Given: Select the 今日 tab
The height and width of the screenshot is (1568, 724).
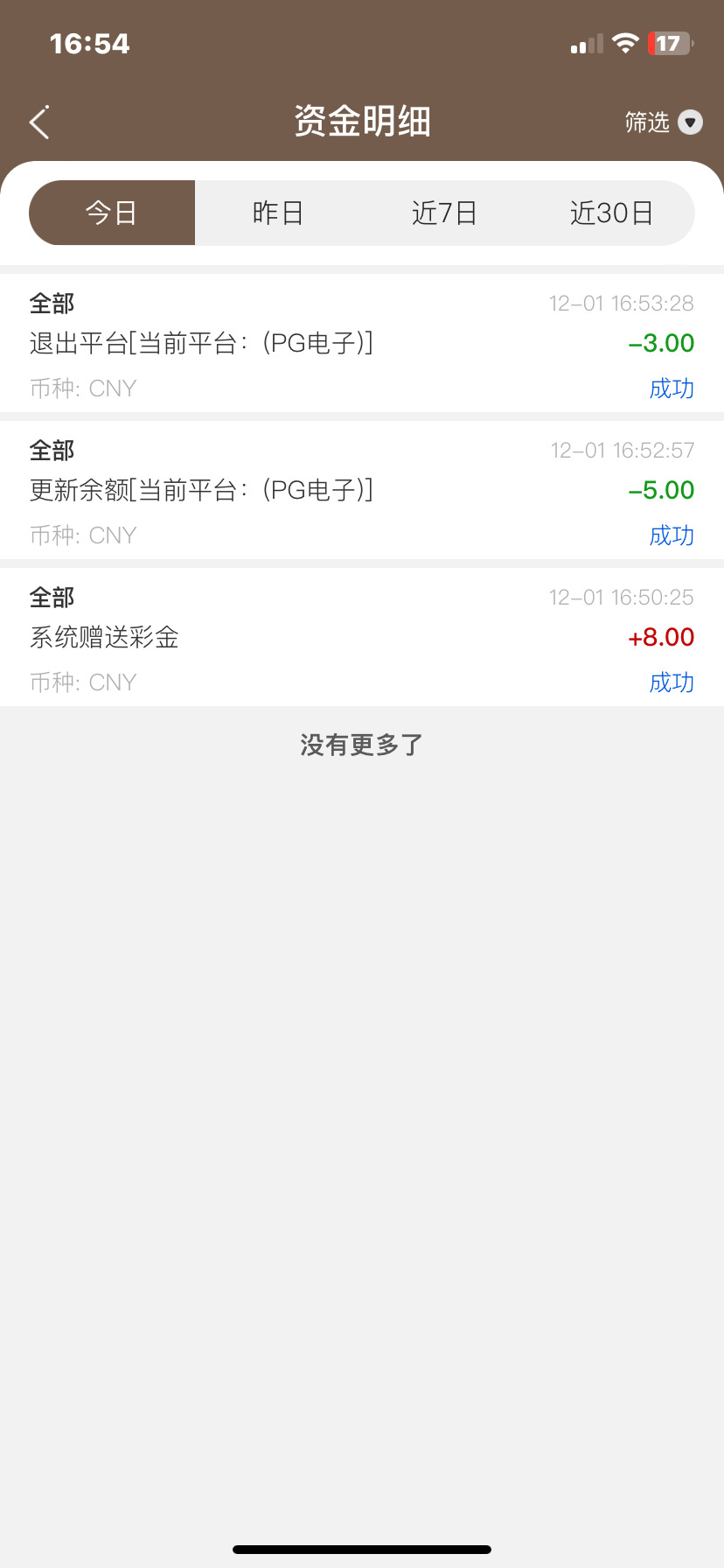Looking at the screenshot, I should click(x=112, y=213).
